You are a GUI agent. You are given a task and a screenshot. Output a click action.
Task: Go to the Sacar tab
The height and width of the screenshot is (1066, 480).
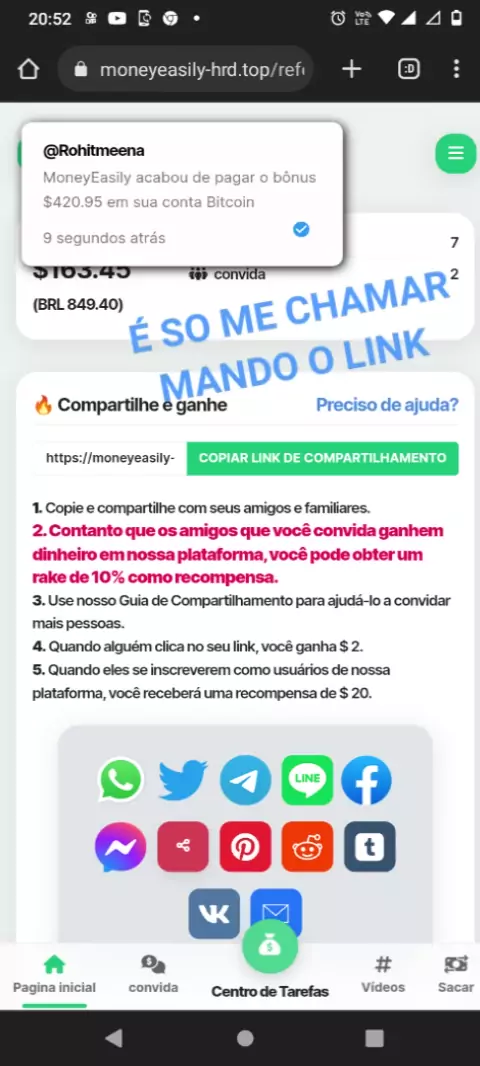pos(456,974)
